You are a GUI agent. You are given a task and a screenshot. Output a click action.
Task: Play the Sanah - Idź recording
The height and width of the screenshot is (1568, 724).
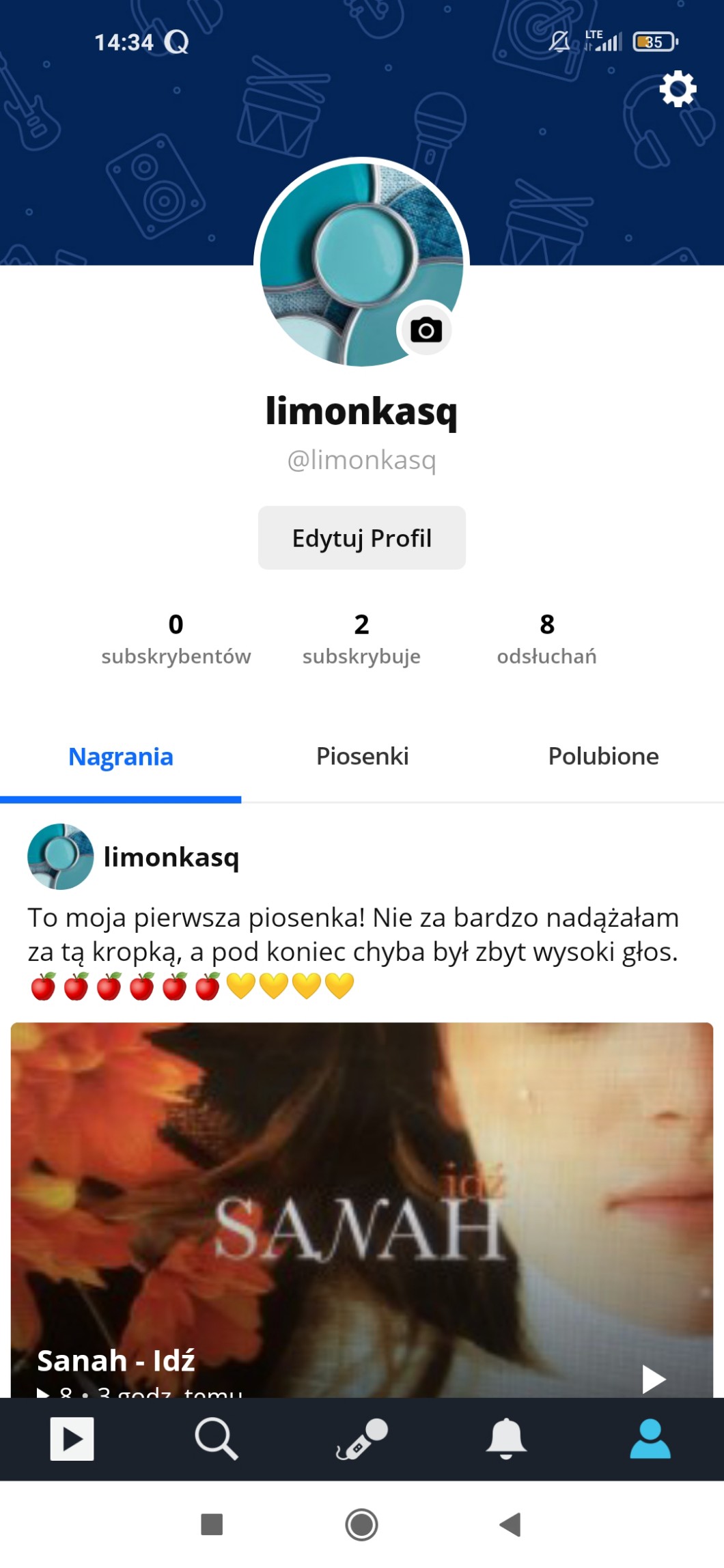(x=653, y=1378)
